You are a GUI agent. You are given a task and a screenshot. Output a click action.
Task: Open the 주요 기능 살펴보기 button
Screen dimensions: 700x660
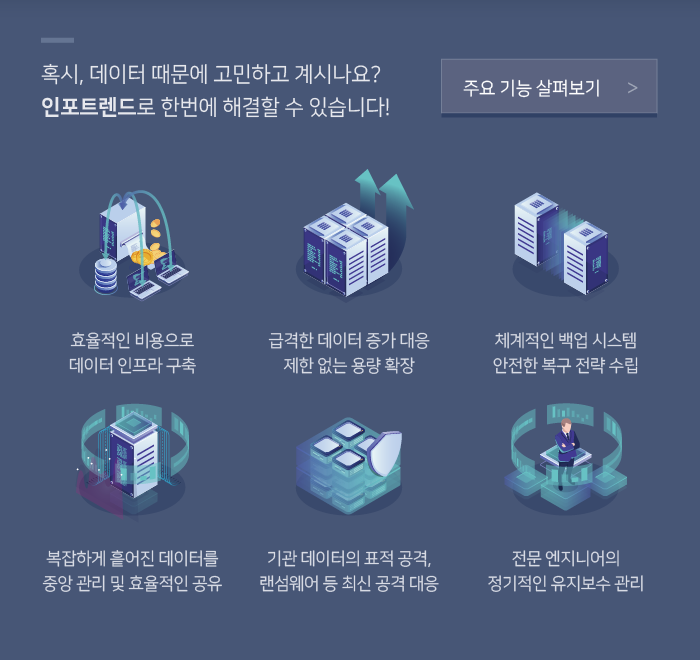pyautogui.click(x=548, y=87)
